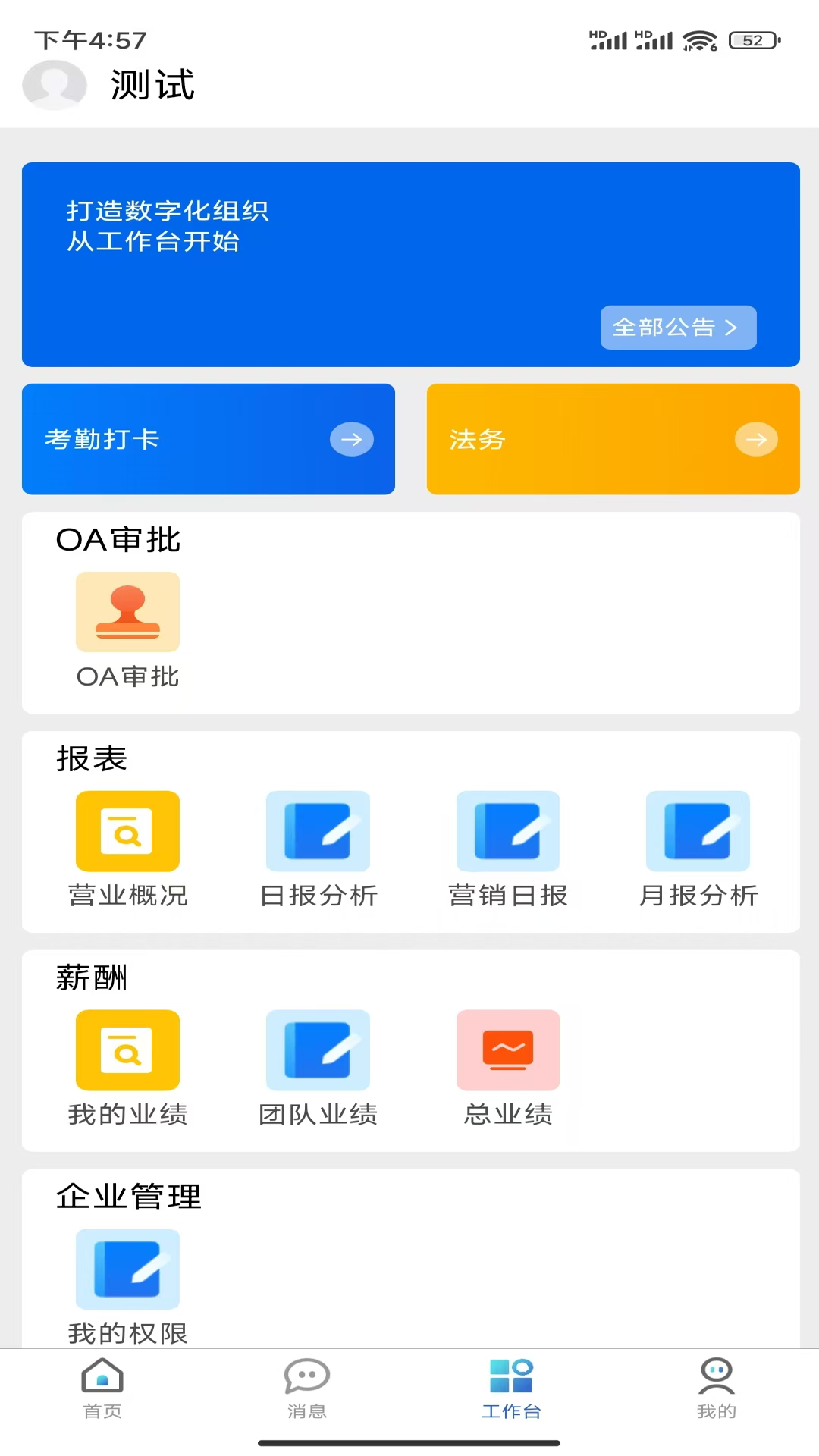This screenshot has height=1456, width=819.
Task: Open 我的业绩 under 薪酬
Action: coord(127,1050)
